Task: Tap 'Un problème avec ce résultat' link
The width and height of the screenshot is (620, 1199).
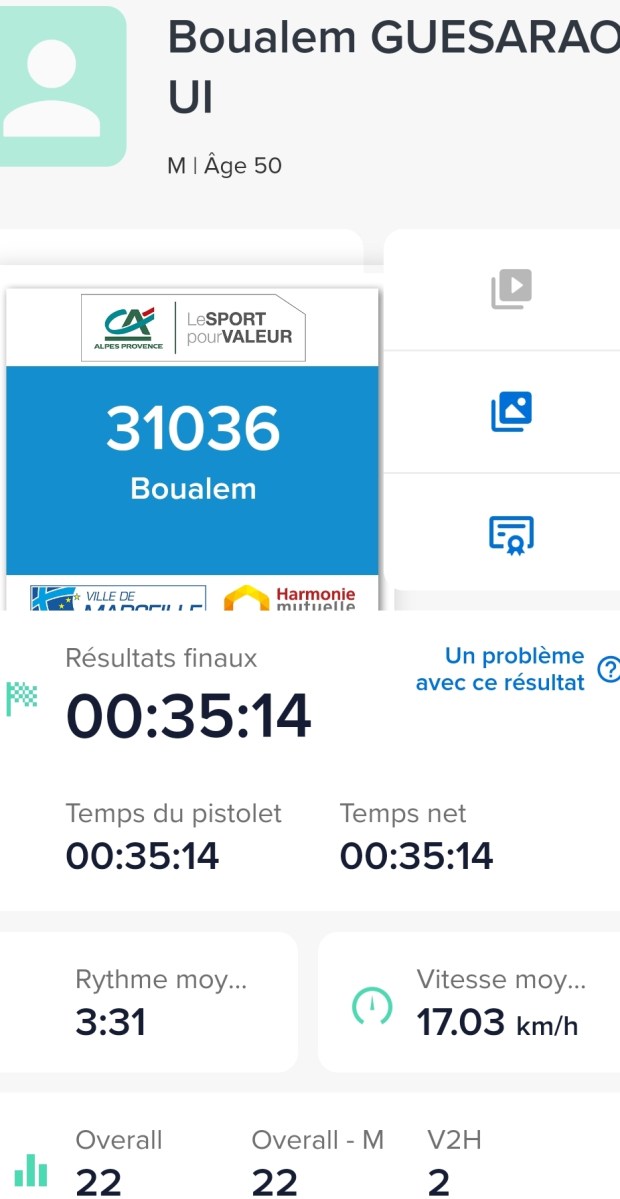Action: pyautogui.click(x=501, y=669)
